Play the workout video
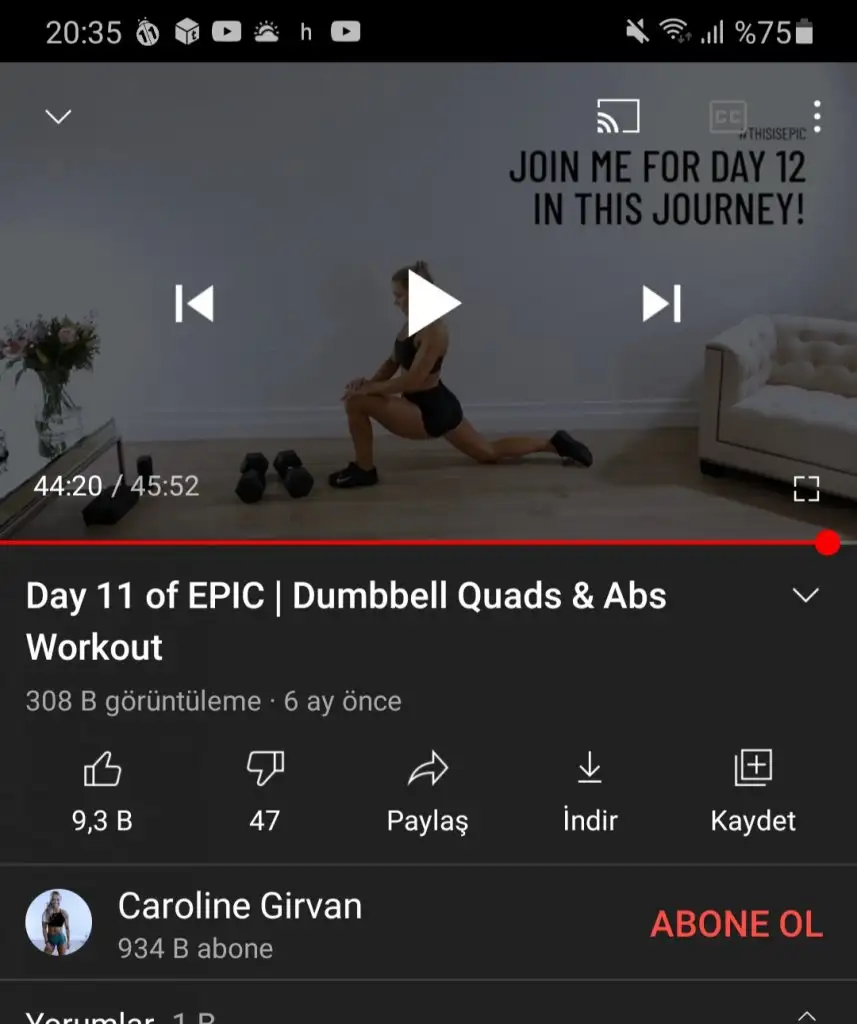This screenshot has width=857, height=1024. 431,303
